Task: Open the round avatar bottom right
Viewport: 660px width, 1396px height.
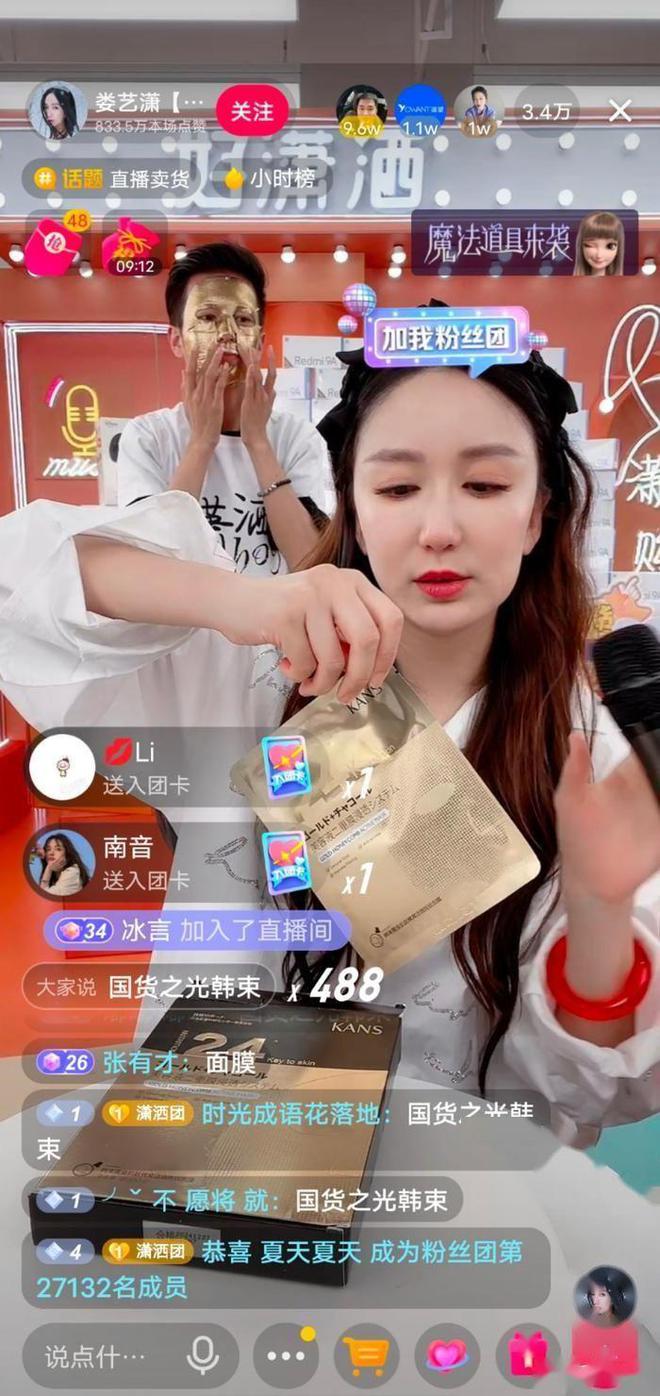Action: coord(604,1296)
